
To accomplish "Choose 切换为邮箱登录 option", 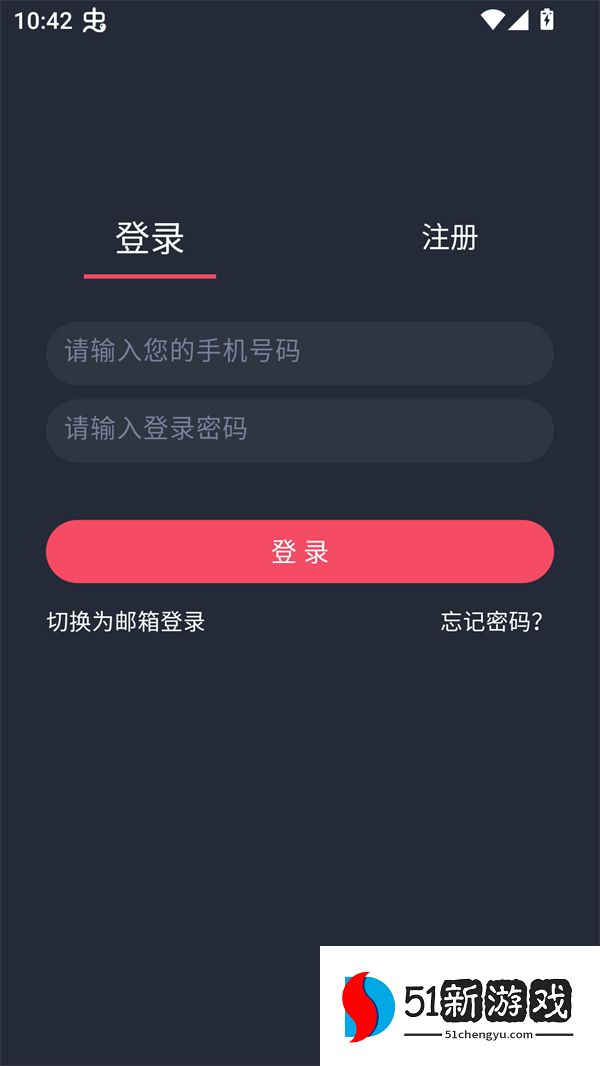I will pos(126,622).
